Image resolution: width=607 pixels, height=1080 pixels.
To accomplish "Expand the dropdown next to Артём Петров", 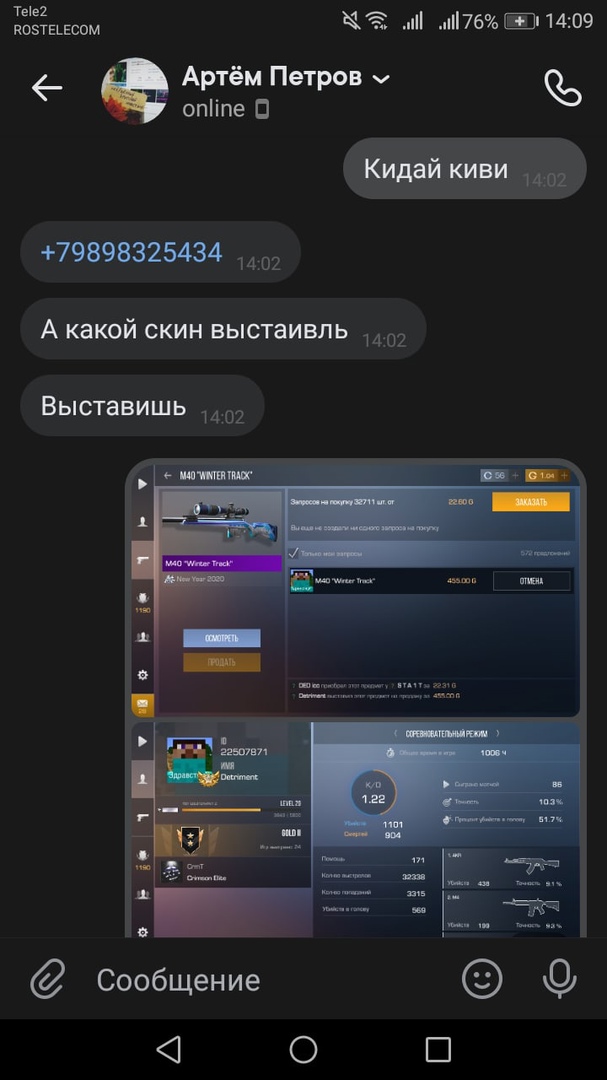I will coord(381,78).
